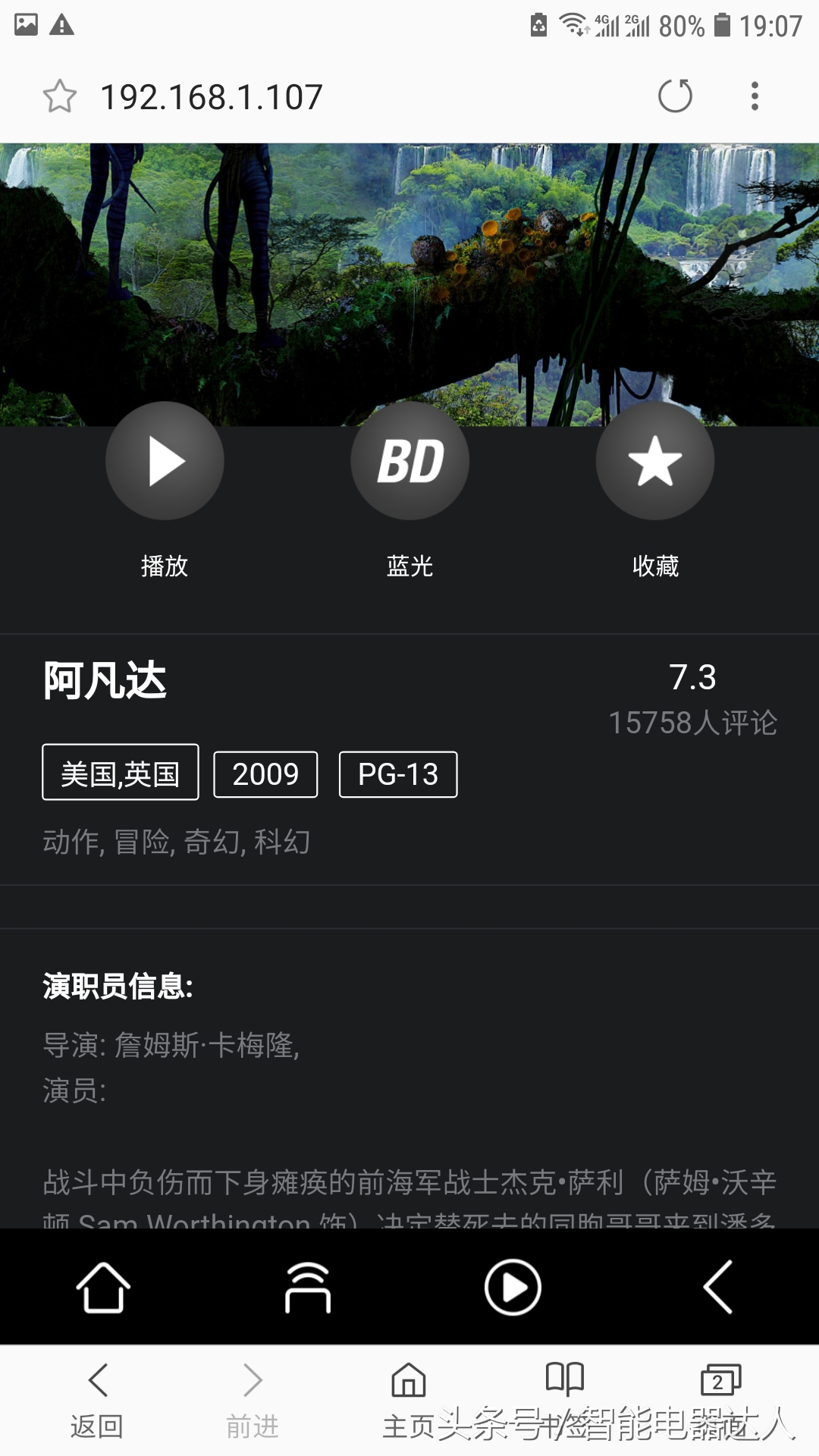The image size is (819, 1456).
Task: Open the 科幻 genre link
Action: tap(281, 839)
